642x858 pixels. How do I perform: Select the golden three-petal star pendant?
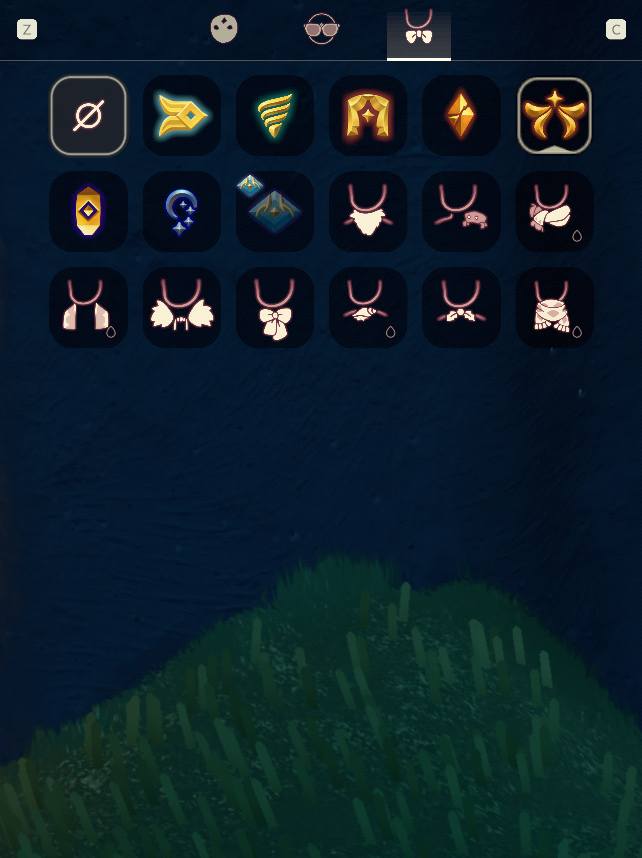(555, 116)
